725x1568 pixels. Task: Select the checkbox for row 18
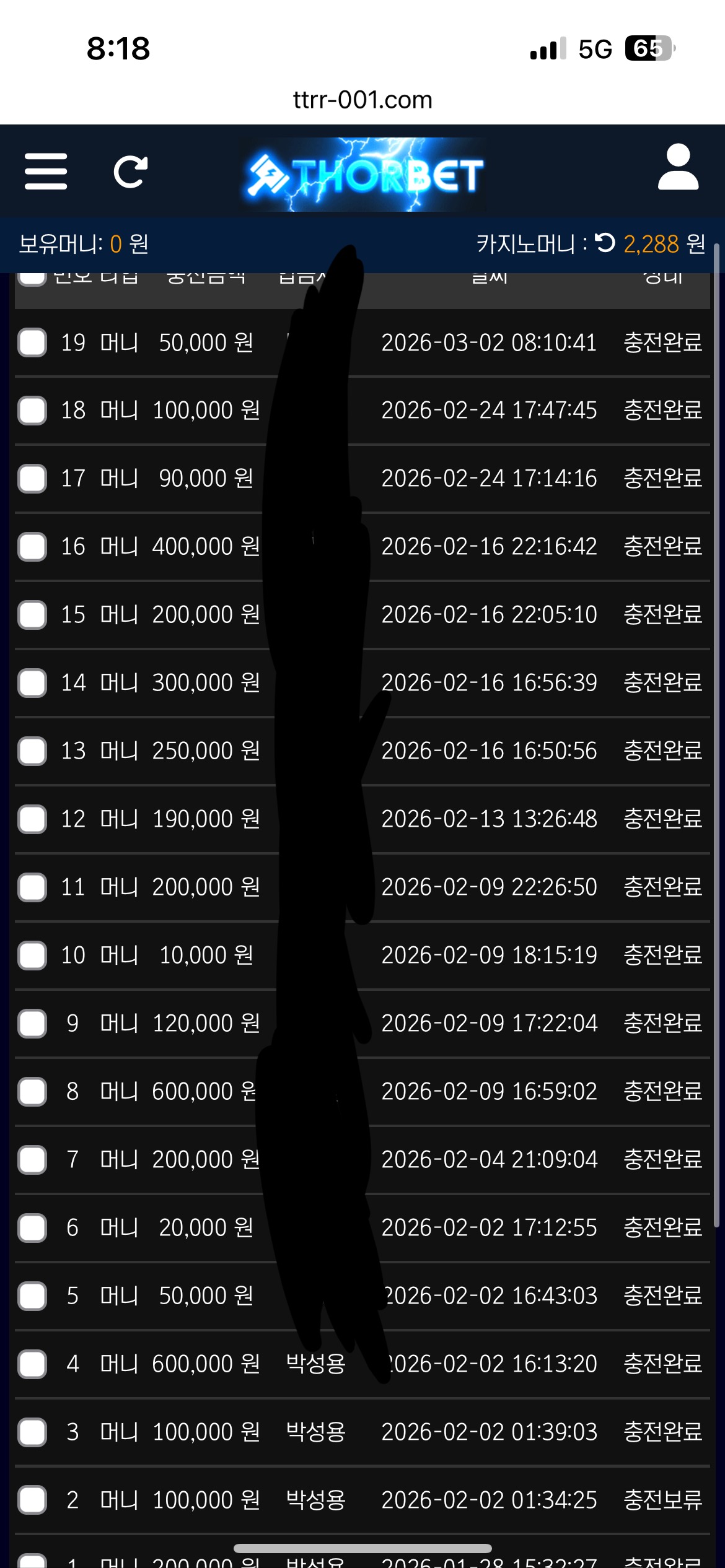(x=32, y=411)
